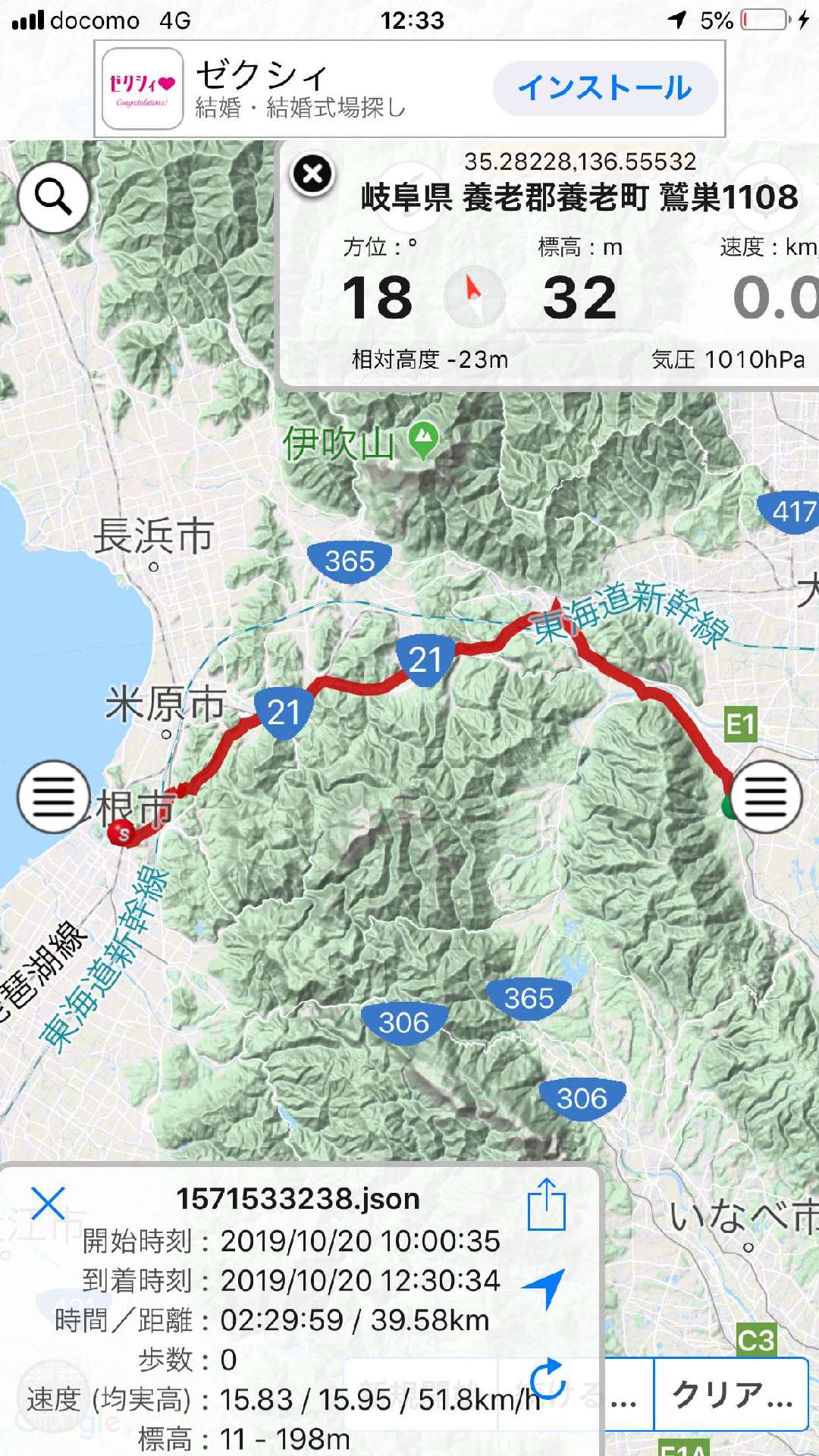819x1456 pixels.
Task: Tap the blue navigation arrow icon
Action: [544, 1288]
